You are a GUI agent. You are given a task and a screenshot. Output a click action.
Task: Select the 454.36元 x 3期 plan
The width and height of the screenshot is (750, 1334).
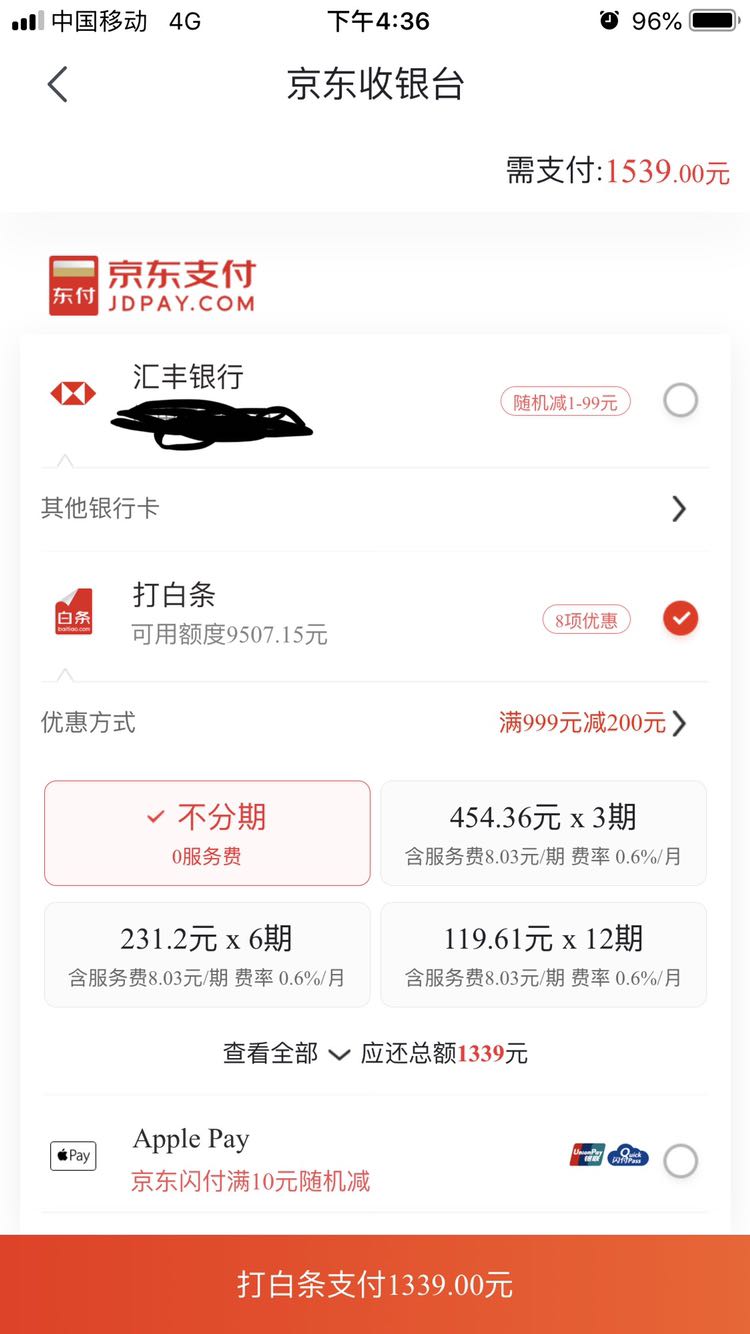coord(543,832)
